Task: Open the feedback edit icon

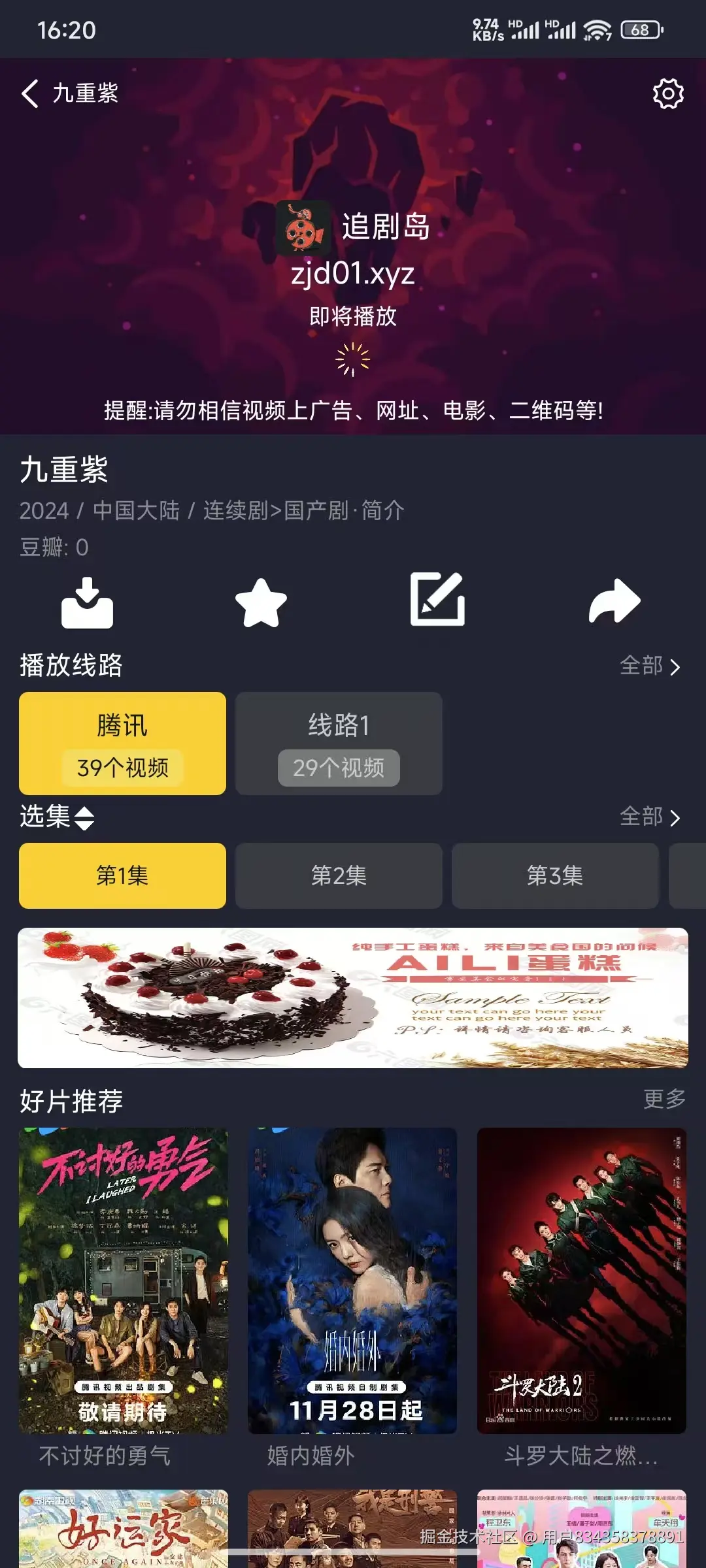Action: pyautogui.click(x=437, y=600)
